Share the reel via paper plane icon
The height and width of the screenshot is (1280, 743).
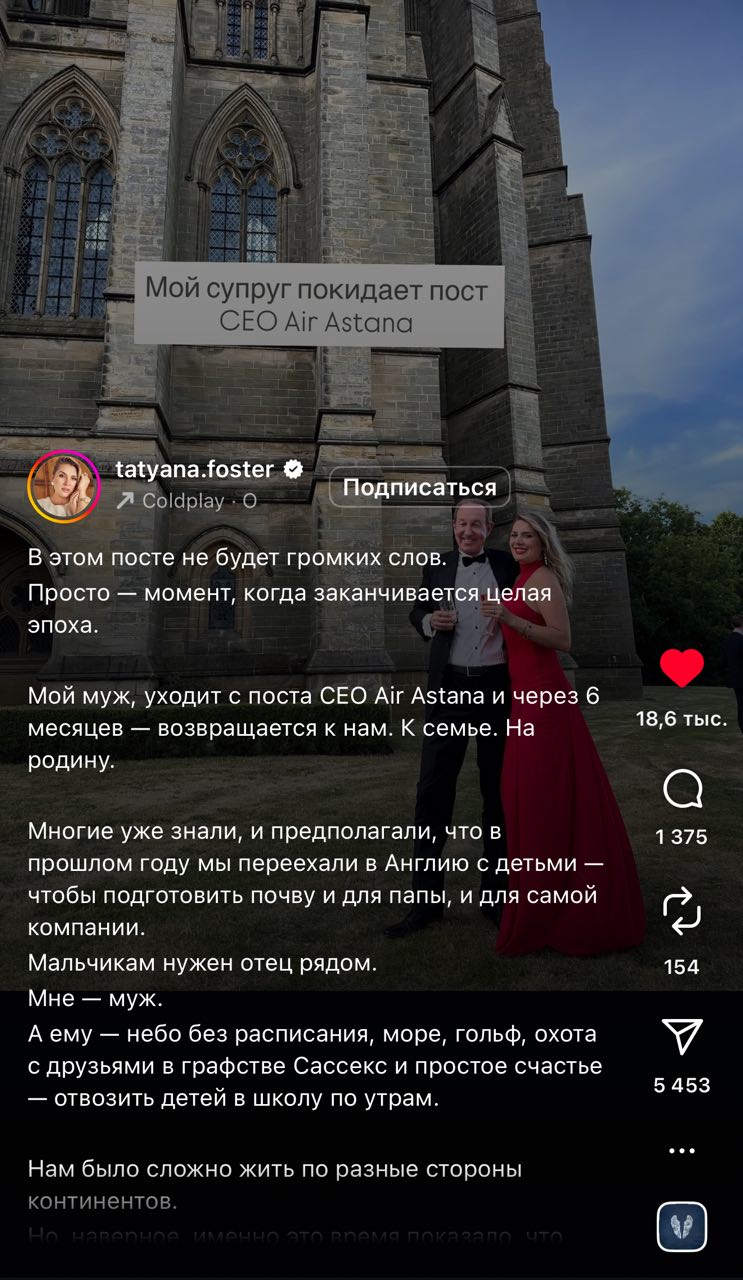(682, 1037)
